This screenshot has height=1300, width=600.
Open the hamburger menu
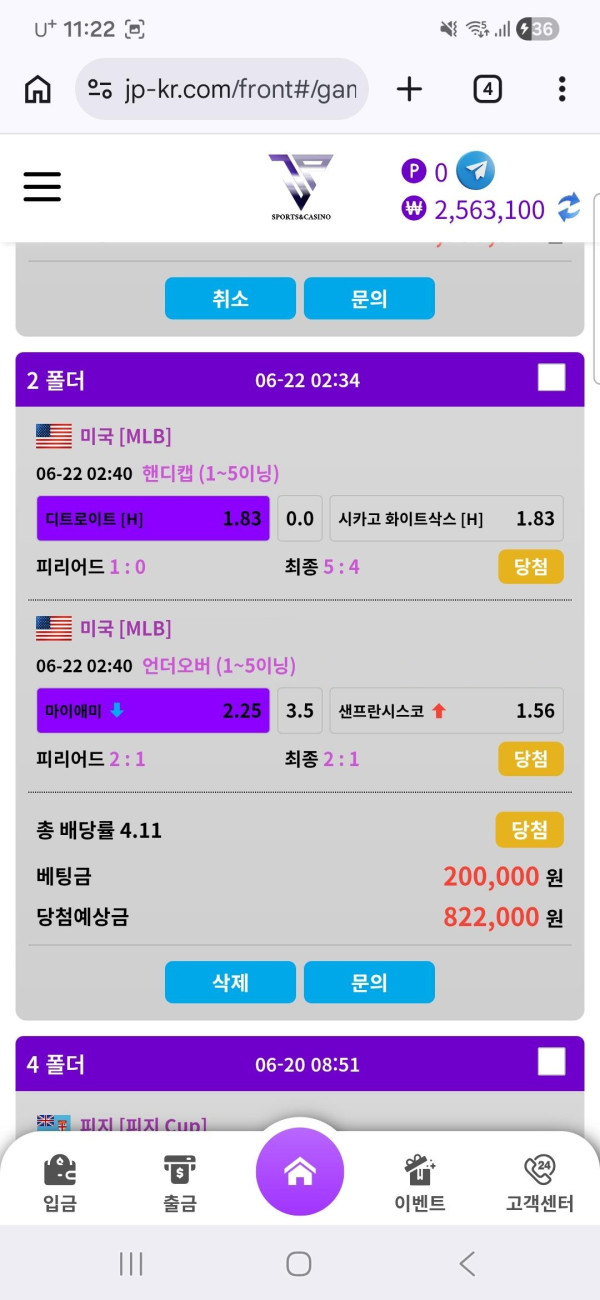(x=42, y=186)
